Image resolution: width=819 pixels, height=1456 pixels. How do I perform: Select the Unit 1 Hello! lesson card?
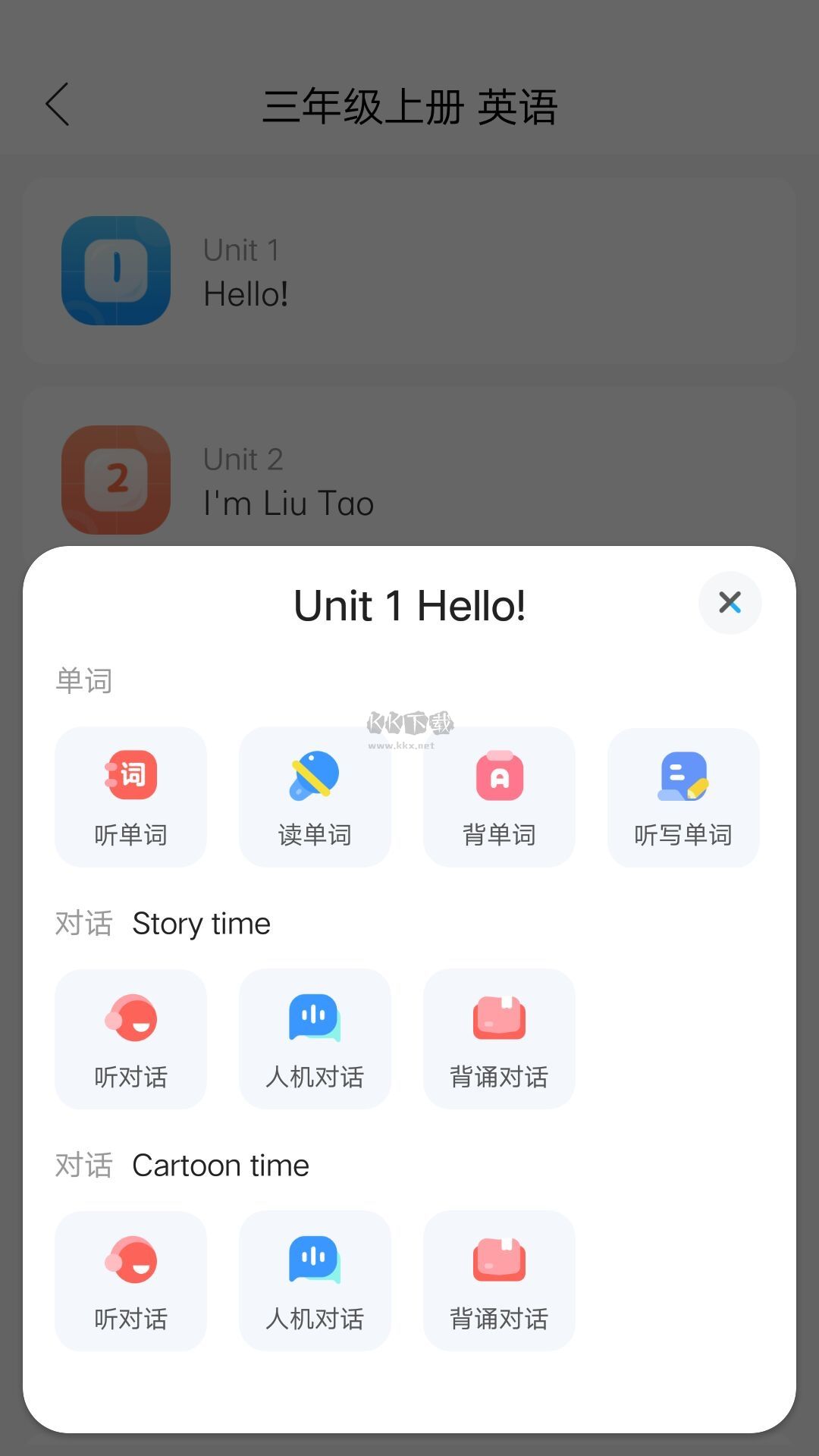click(409, 271)
